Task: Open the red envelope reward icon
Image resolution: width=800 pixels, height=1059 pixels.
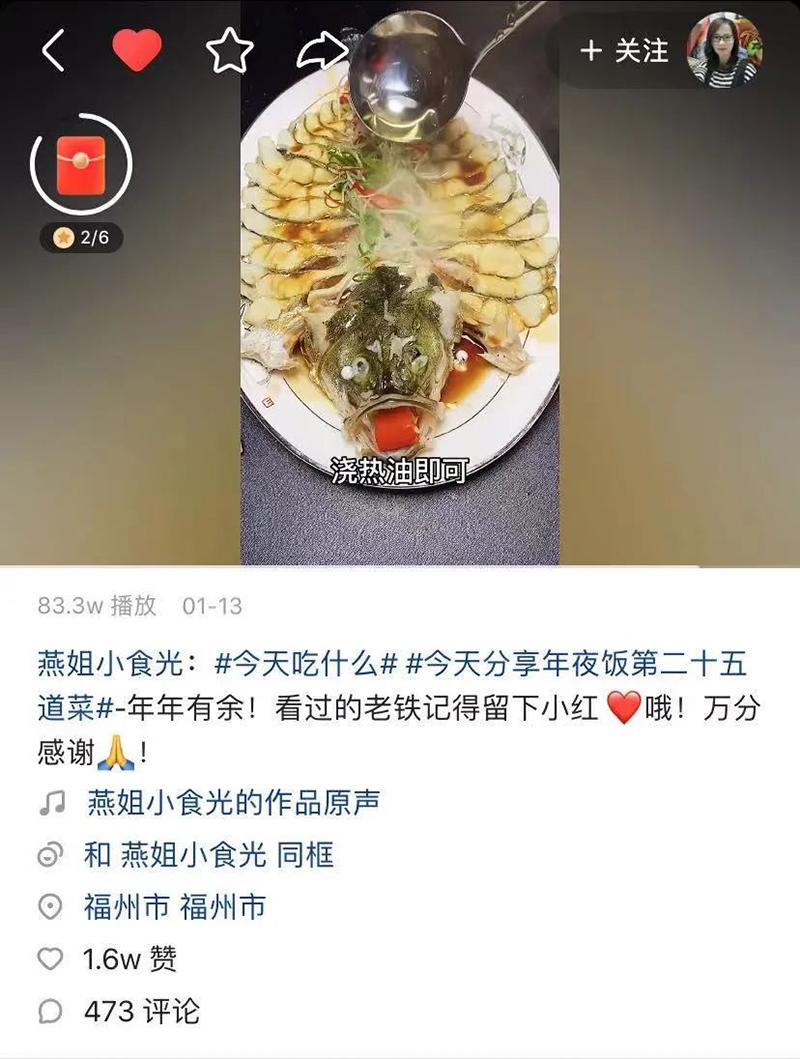Action: [x=81, y=165]
